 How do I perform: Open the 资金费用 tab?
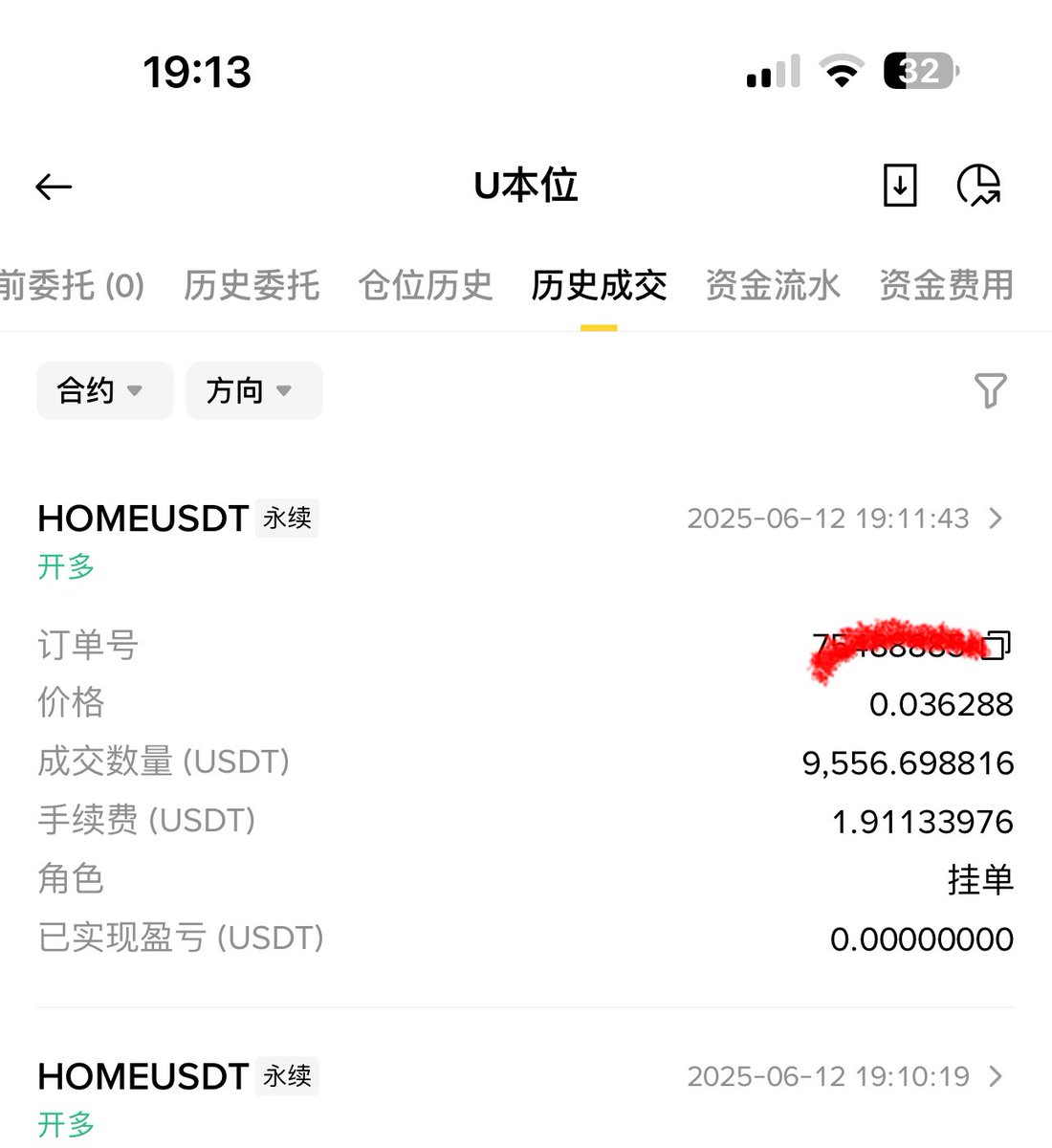(946, 285)
